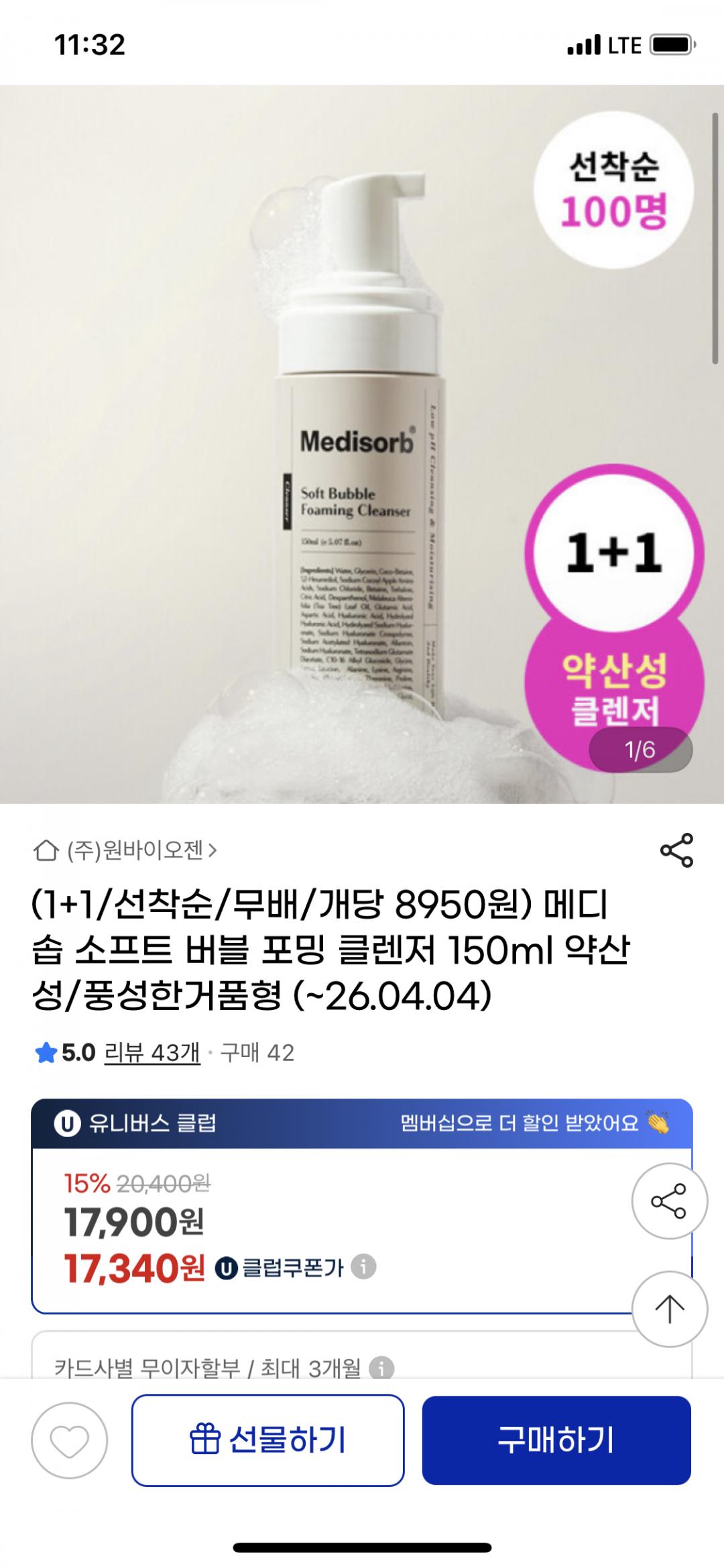Tap 선물하기 to send as gift
The width and height of the screenshot is (724, 1568).
268,1441
